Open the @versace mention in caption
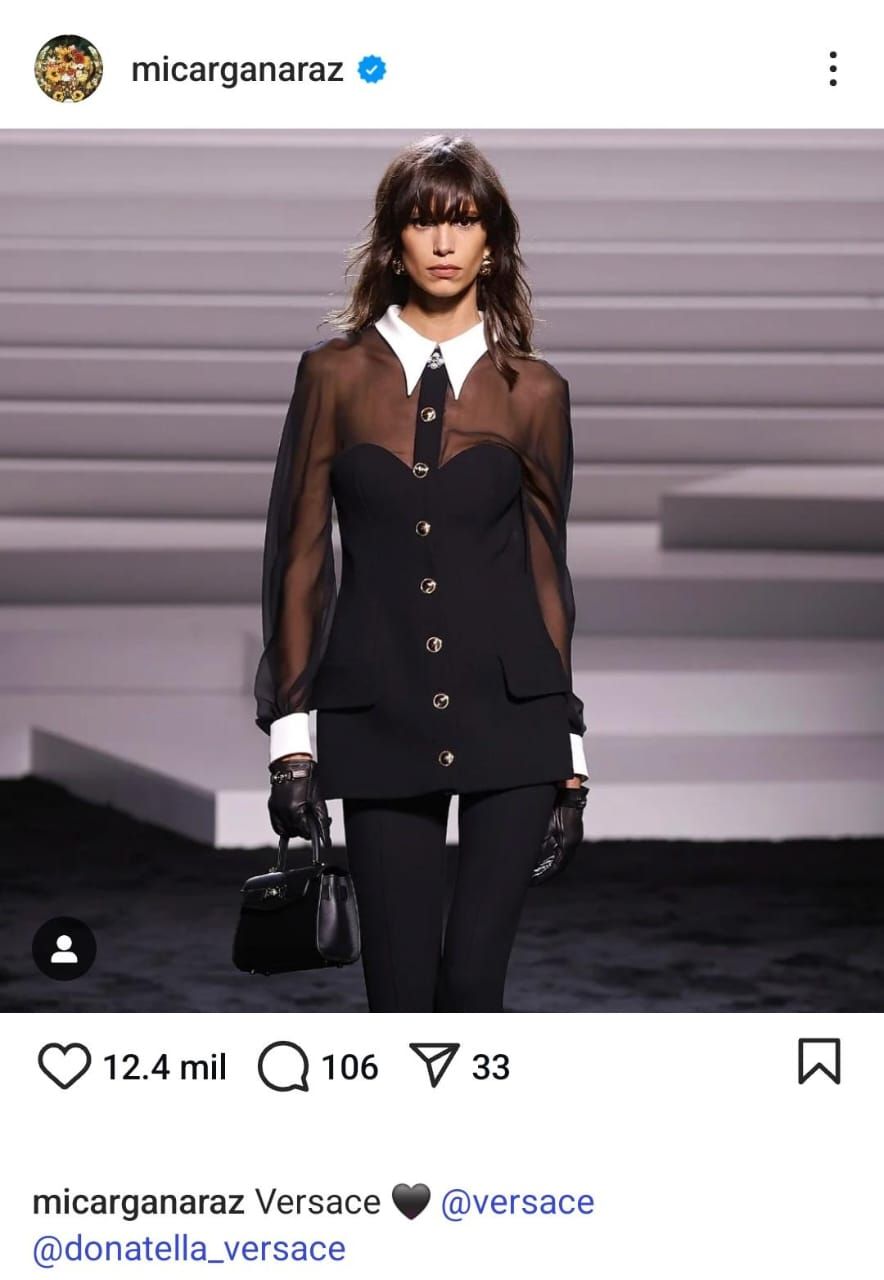This screenshot has width=884, height=1280. click(x=517, y=1201)
